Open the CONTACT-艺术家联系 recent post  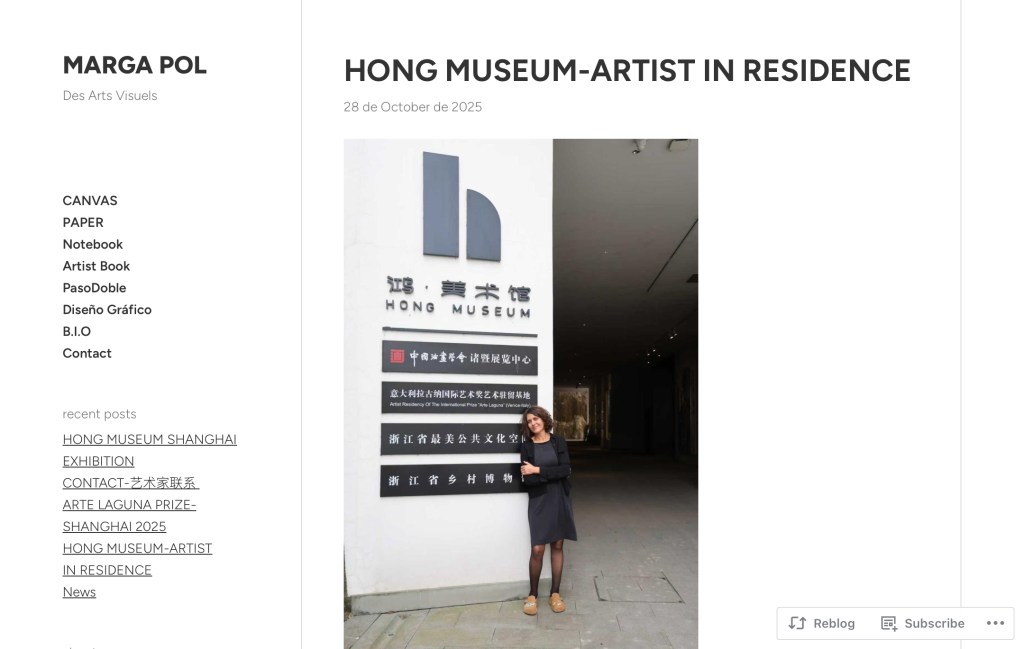pos(130,483)
